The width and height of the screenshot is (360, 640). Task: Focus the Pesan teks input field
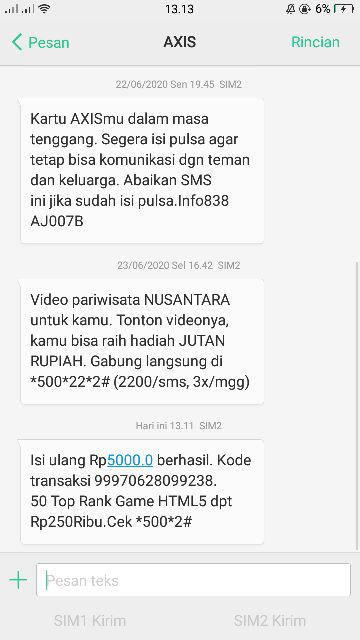(x=193, y=580)
